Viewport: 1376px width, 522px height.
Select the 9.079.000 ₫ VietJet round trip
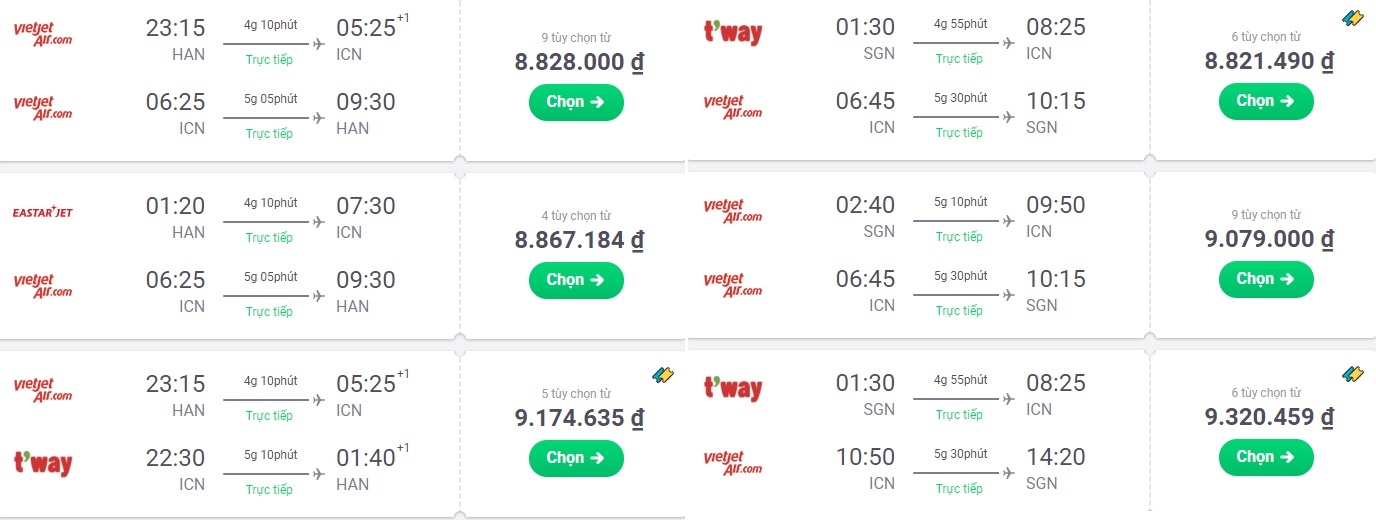pyautogui.click(x=1265, y=279)
